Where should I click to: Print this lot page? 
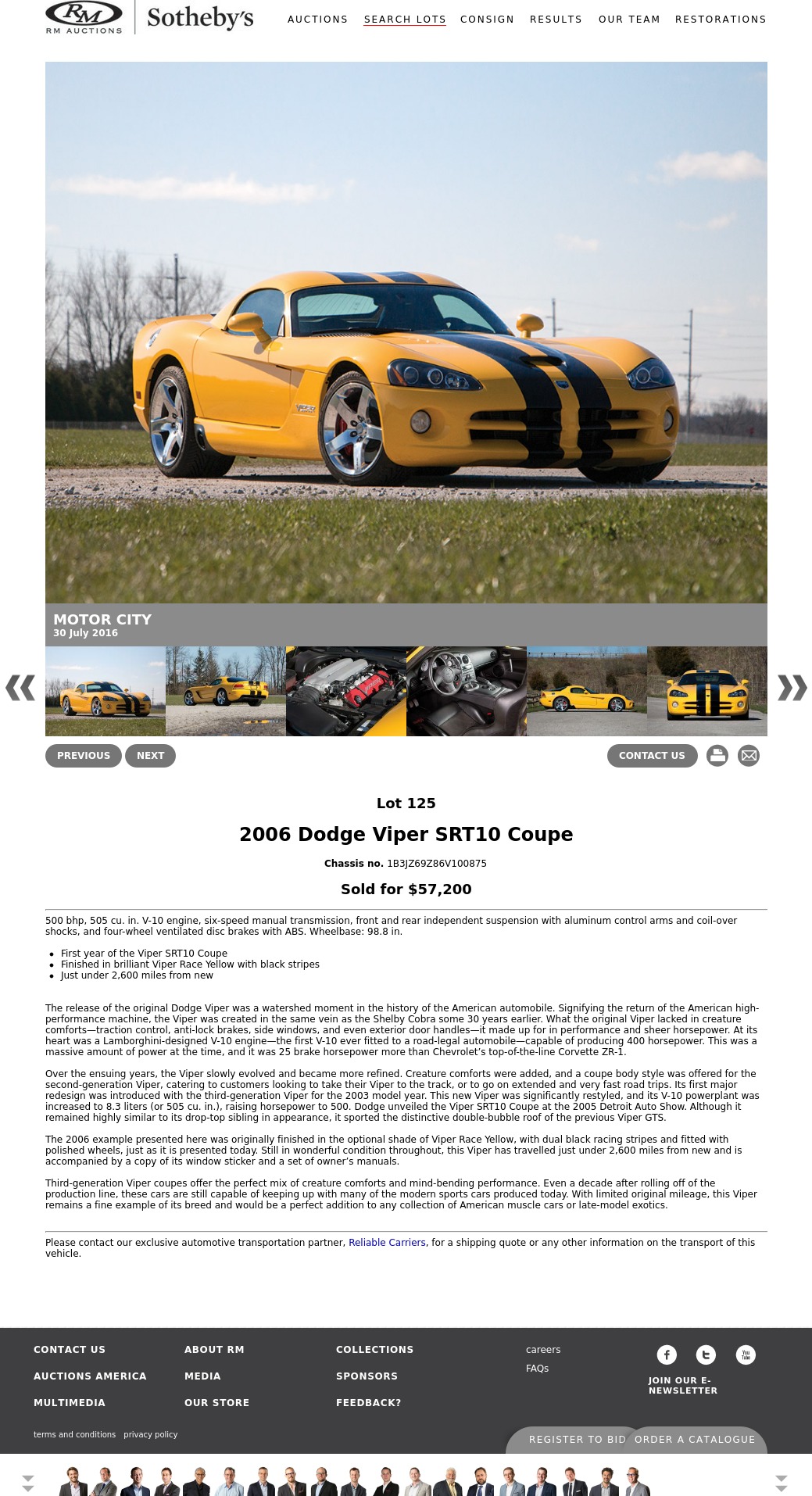tap(717, 756)
